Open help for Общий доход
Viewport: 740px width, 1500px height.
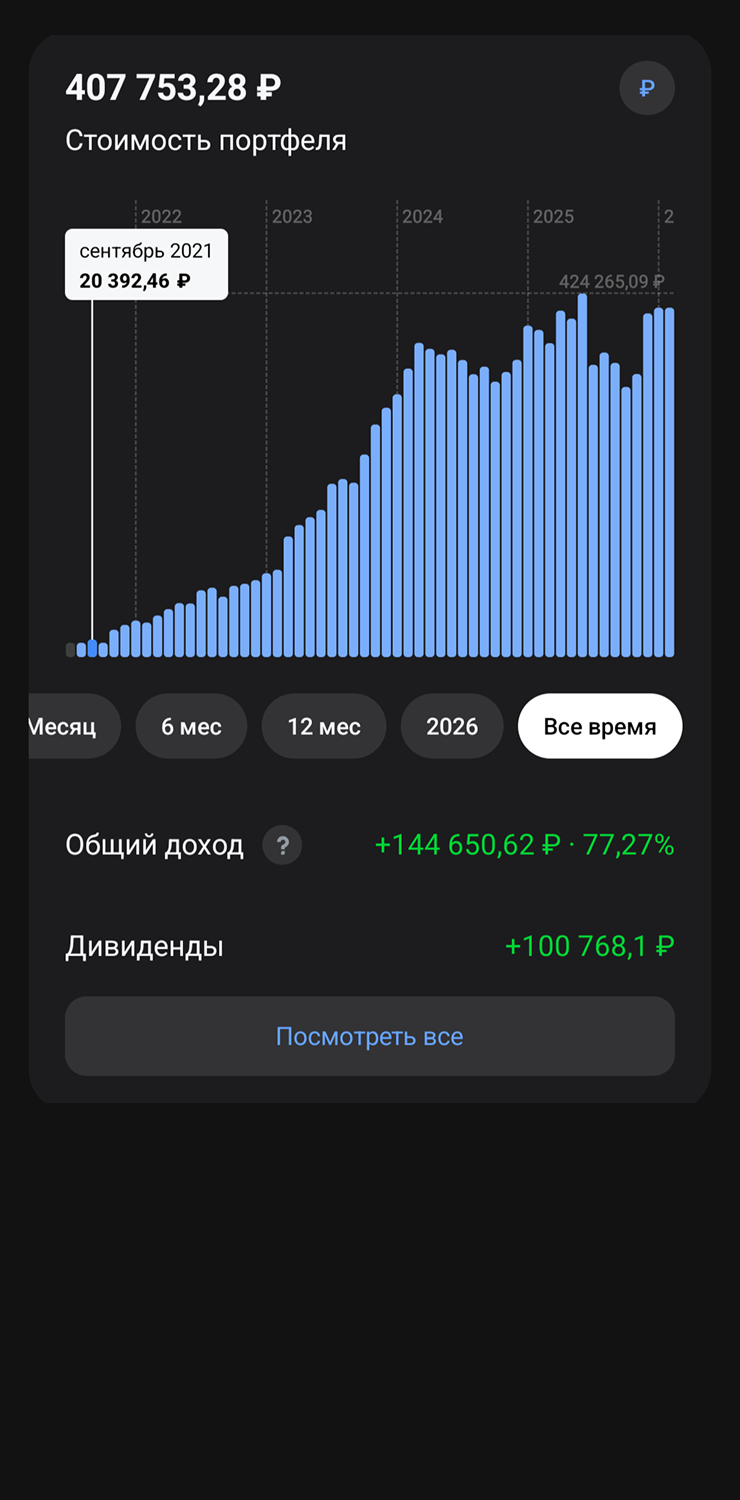pyautogui.click(x=282, y=846)
